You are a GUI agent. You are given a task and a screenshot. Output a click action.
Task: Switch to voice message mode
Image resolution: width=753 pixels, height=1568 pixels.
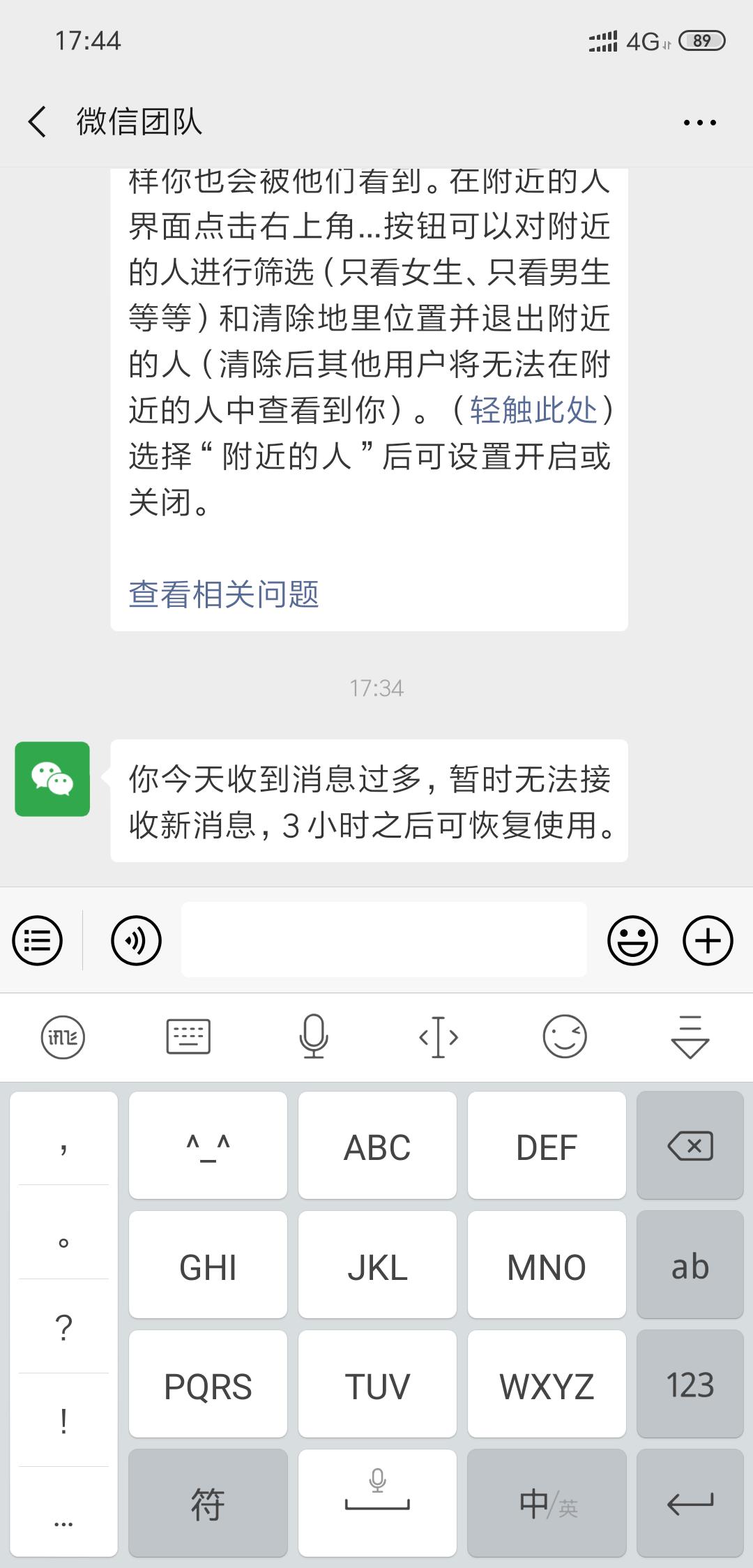point(137,940)
